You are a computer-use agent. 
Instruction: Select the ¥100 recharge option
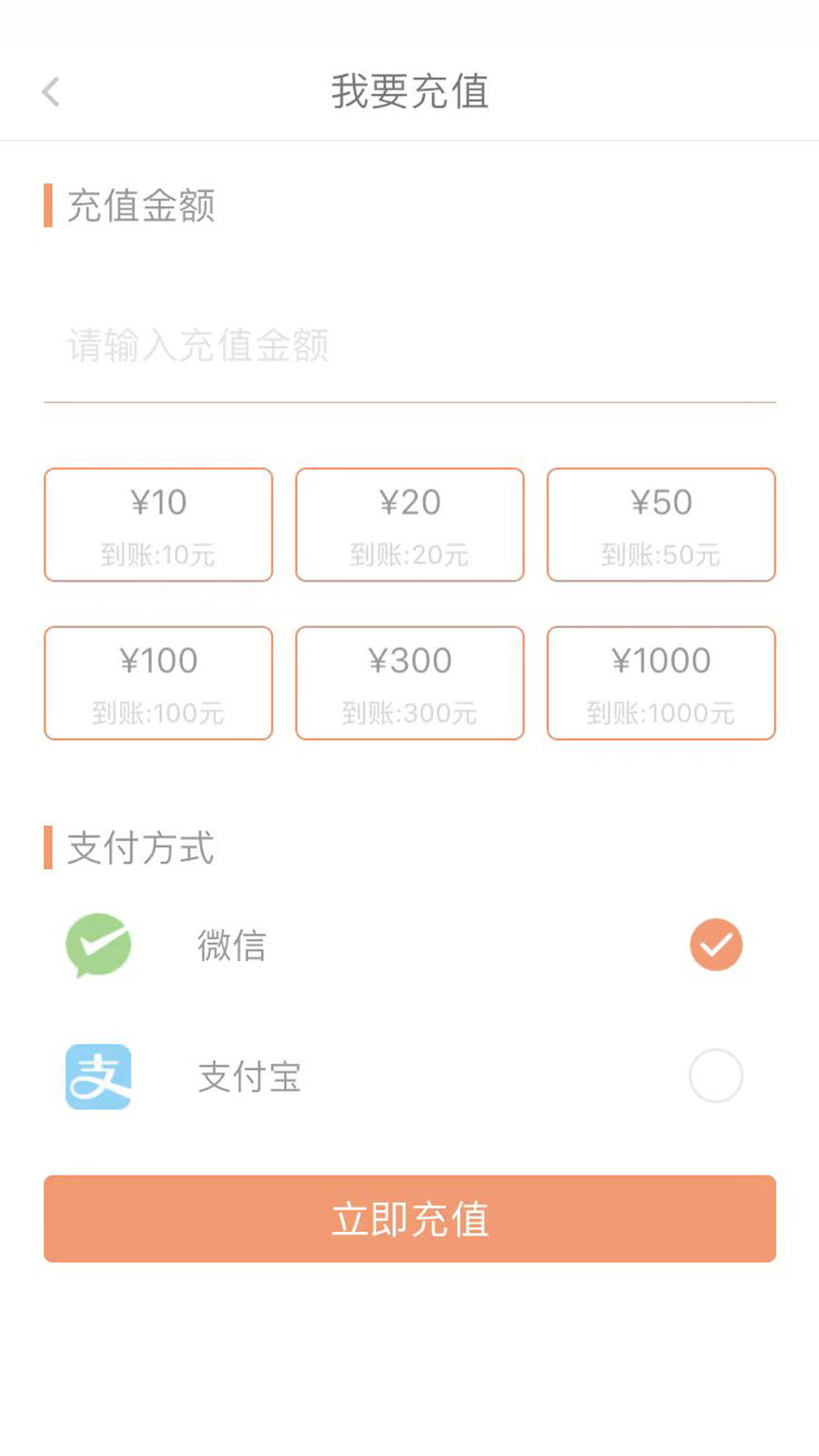coord(157,682)
